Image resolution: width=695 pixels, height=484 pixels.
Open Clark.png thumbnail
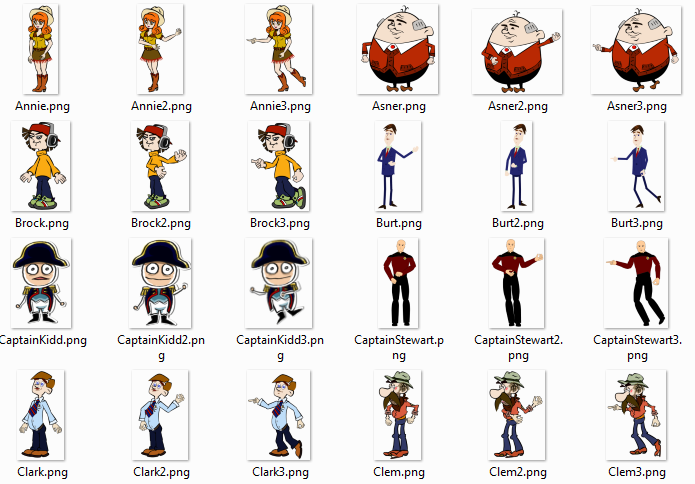coord(41,415)
